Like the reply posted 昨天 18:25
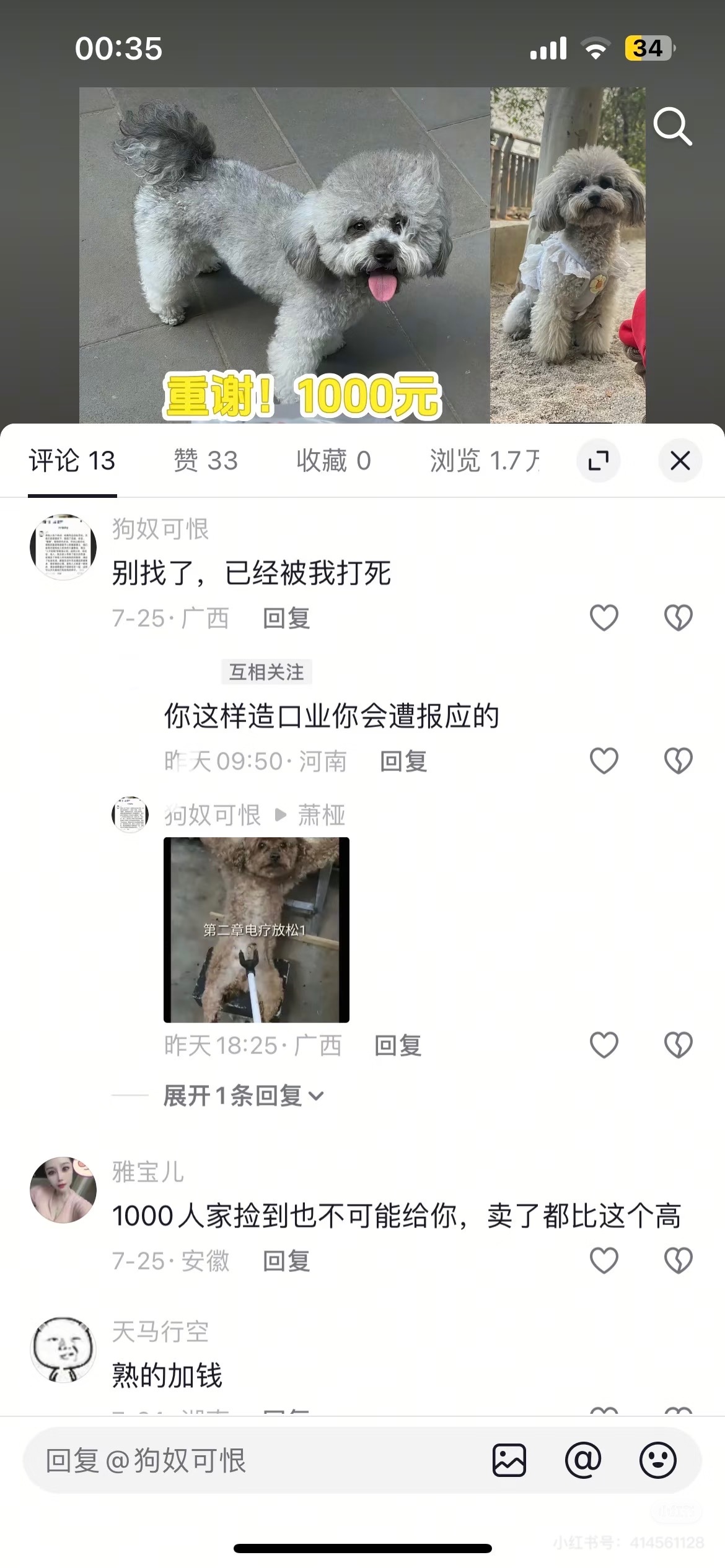Viewport: 725px width, 1568px height. coord(604,1045)
